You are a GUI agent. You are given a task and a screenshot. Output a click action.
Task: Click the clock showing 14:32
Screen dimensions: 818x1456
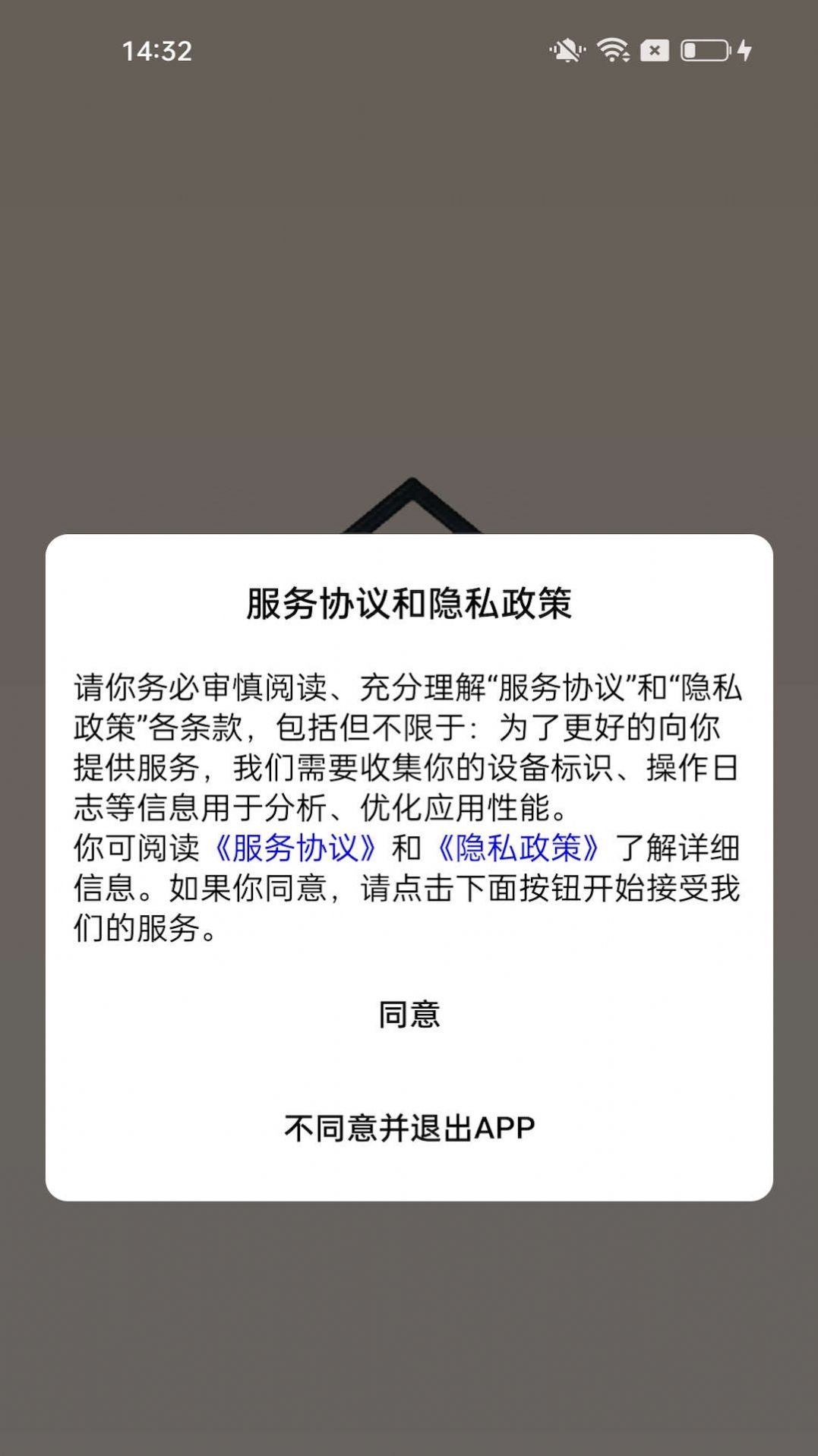point(154,52)
